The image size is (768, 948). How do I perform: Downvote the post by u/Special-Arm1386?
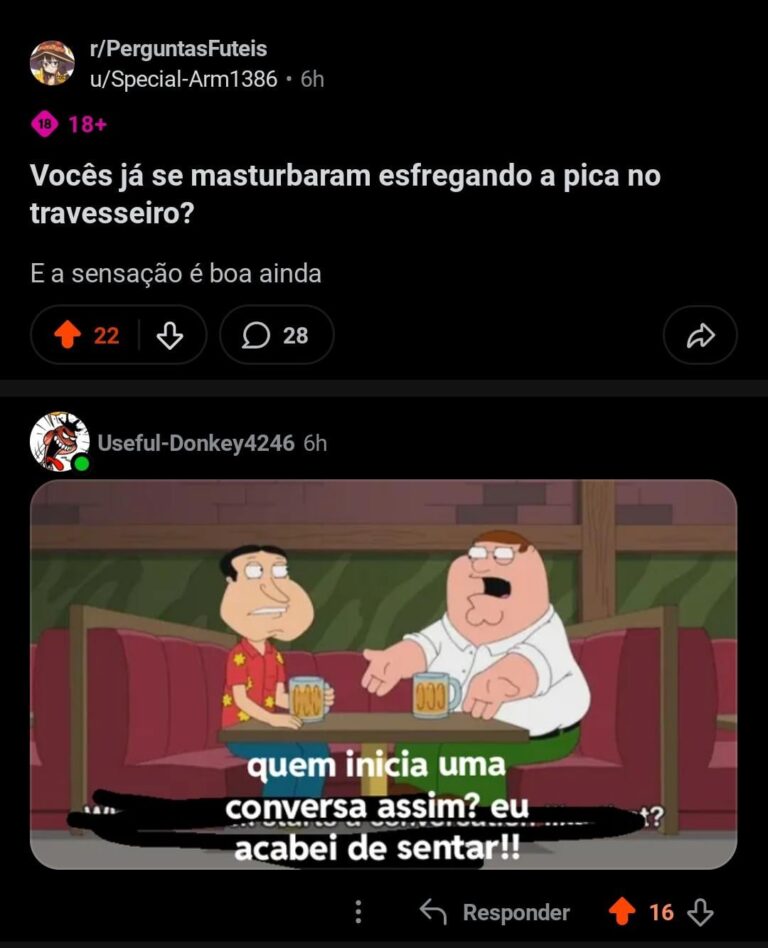coord(170,336)
